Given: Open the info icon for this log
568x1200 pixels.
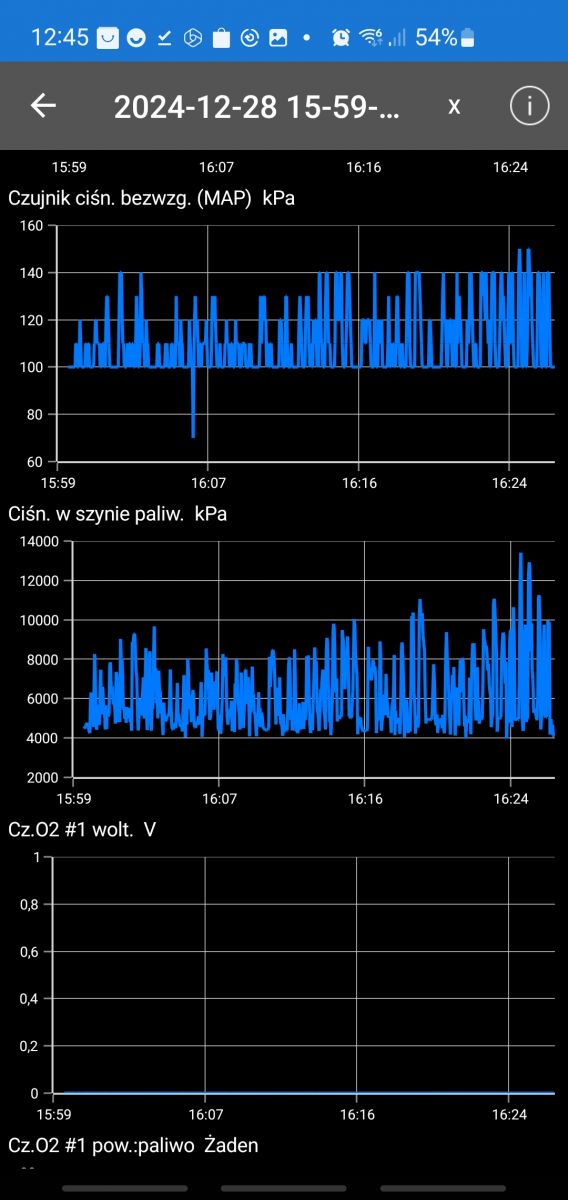Looking at the screenshot, I should point(530,106).
